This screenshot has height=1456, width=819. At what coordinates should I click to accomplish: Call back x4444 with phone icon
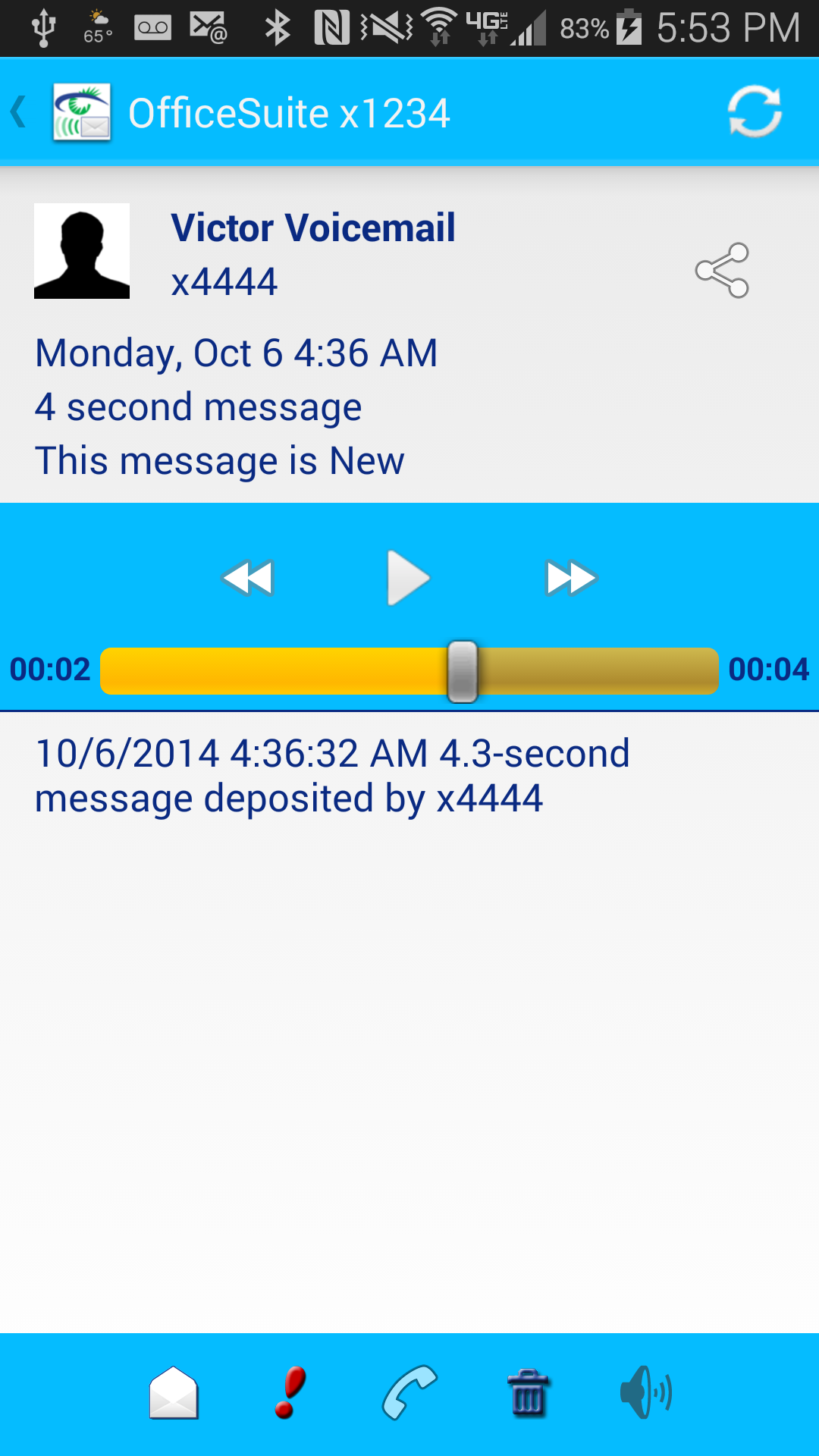tap(409, 1392)
